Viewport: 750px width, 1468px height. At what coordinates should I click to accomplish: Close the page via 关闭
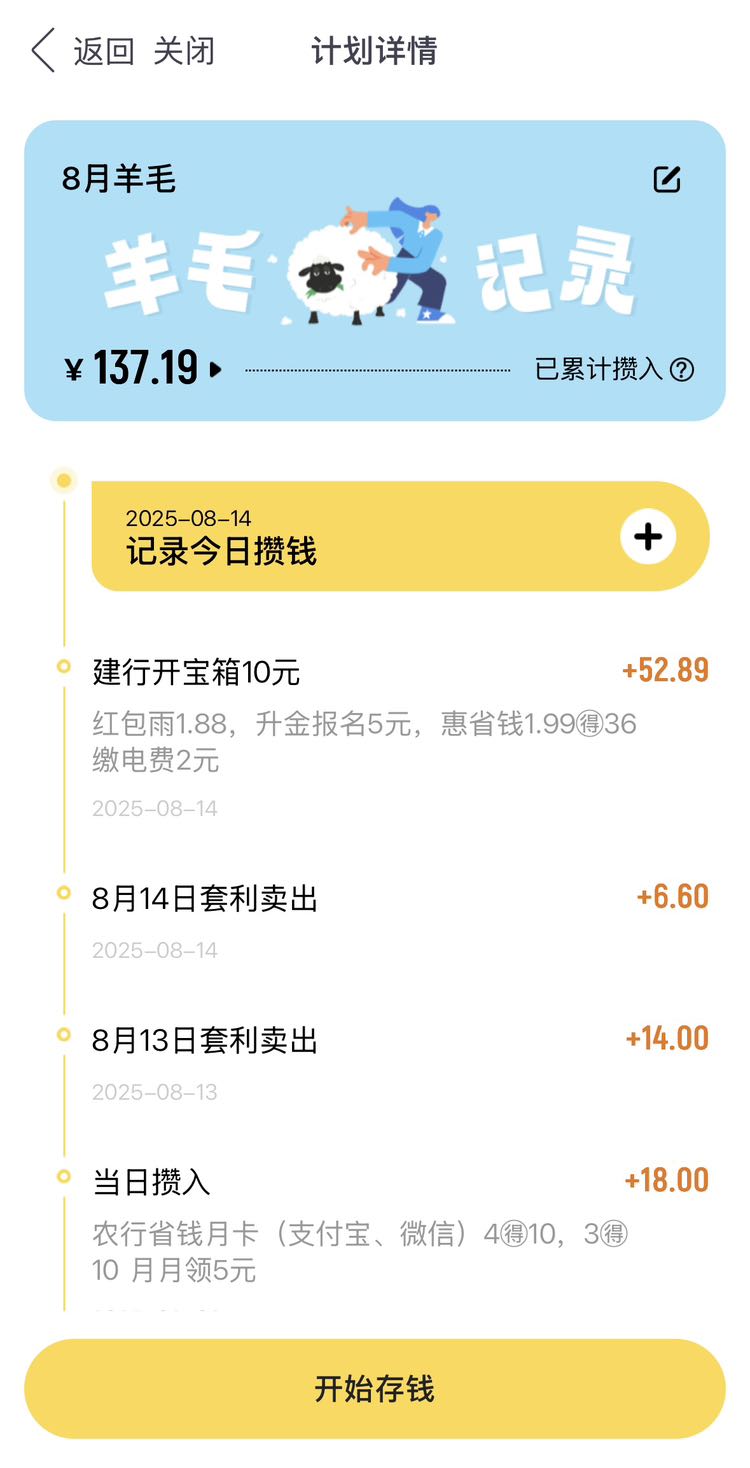click(184, 51)
